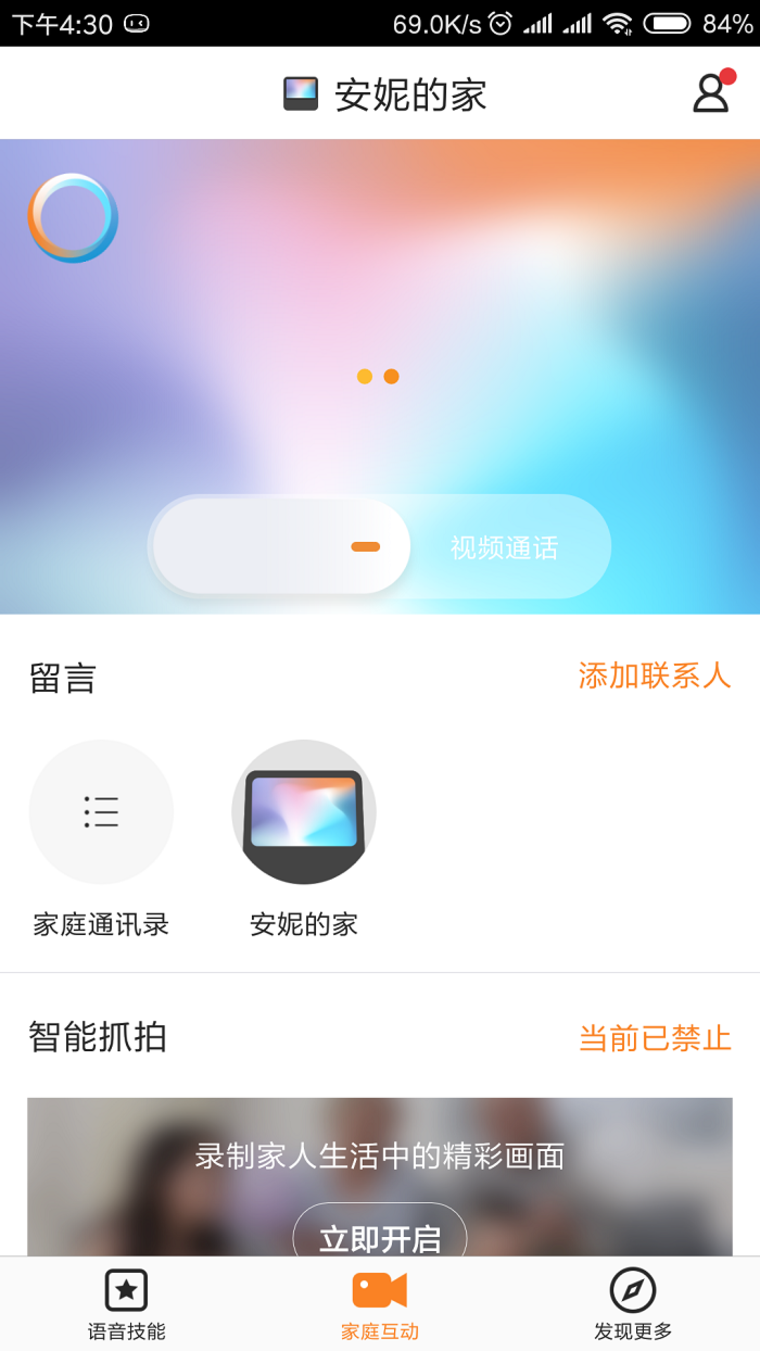
Task: Tap 添加联系人 link
Action: point(655,676)
